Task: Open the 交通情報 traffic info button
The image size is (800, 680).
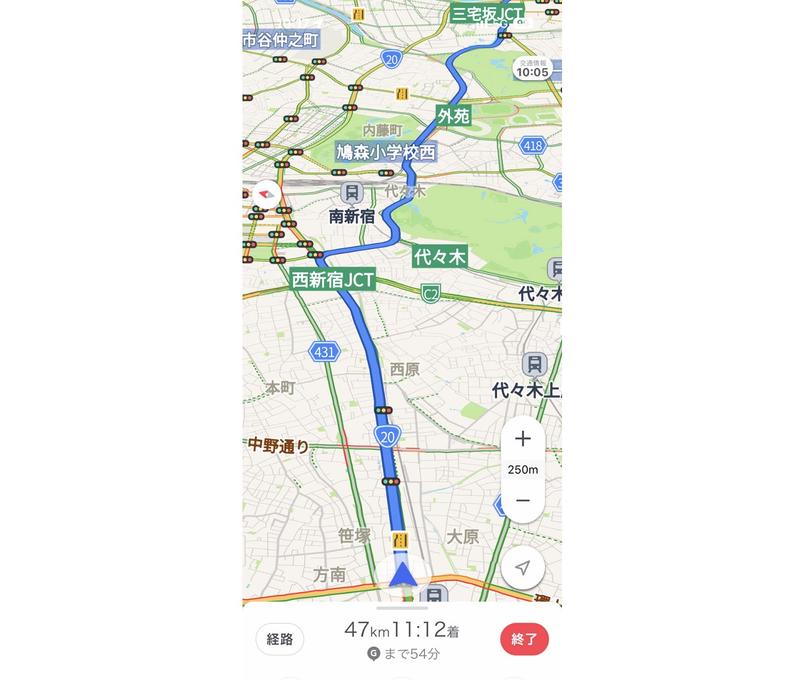Action: point(533,68)
